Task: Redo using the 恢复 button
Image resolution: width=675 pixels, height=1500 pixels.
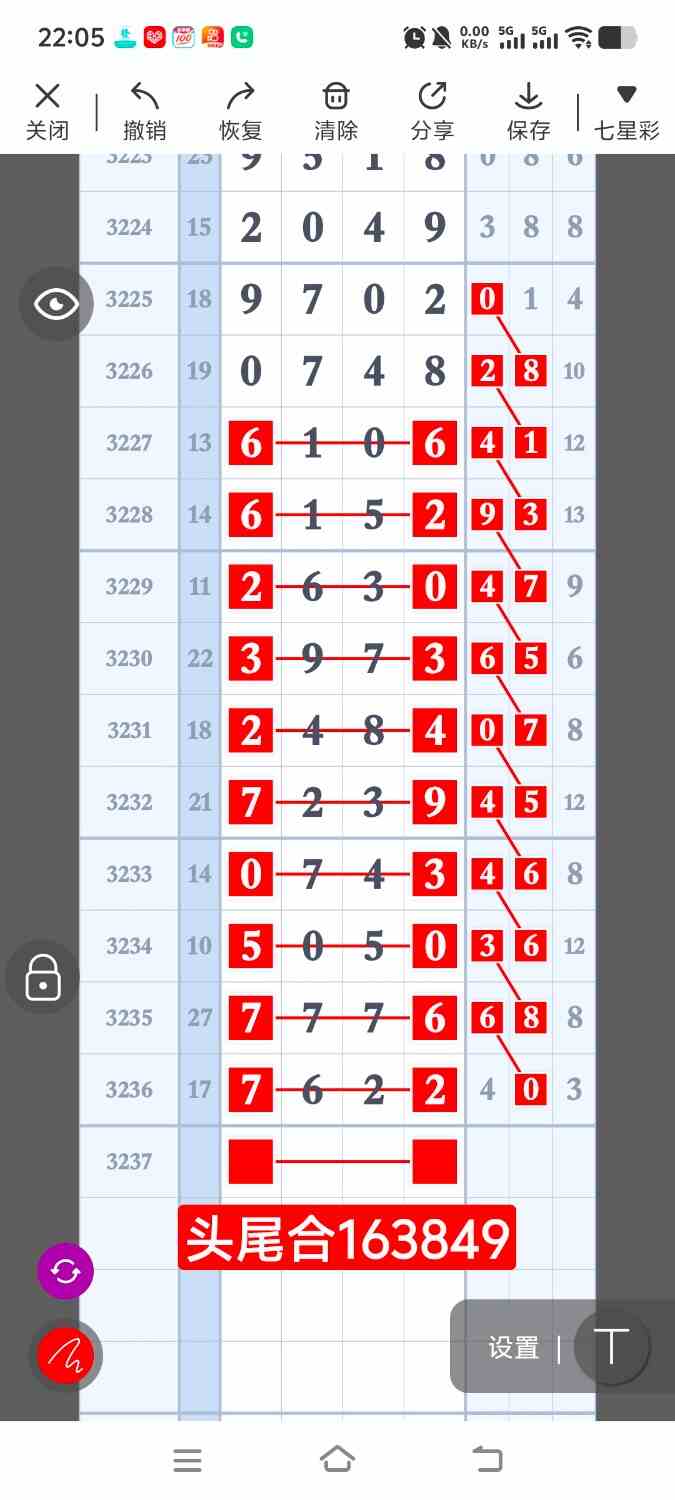Action: click(x=240, y=111)
